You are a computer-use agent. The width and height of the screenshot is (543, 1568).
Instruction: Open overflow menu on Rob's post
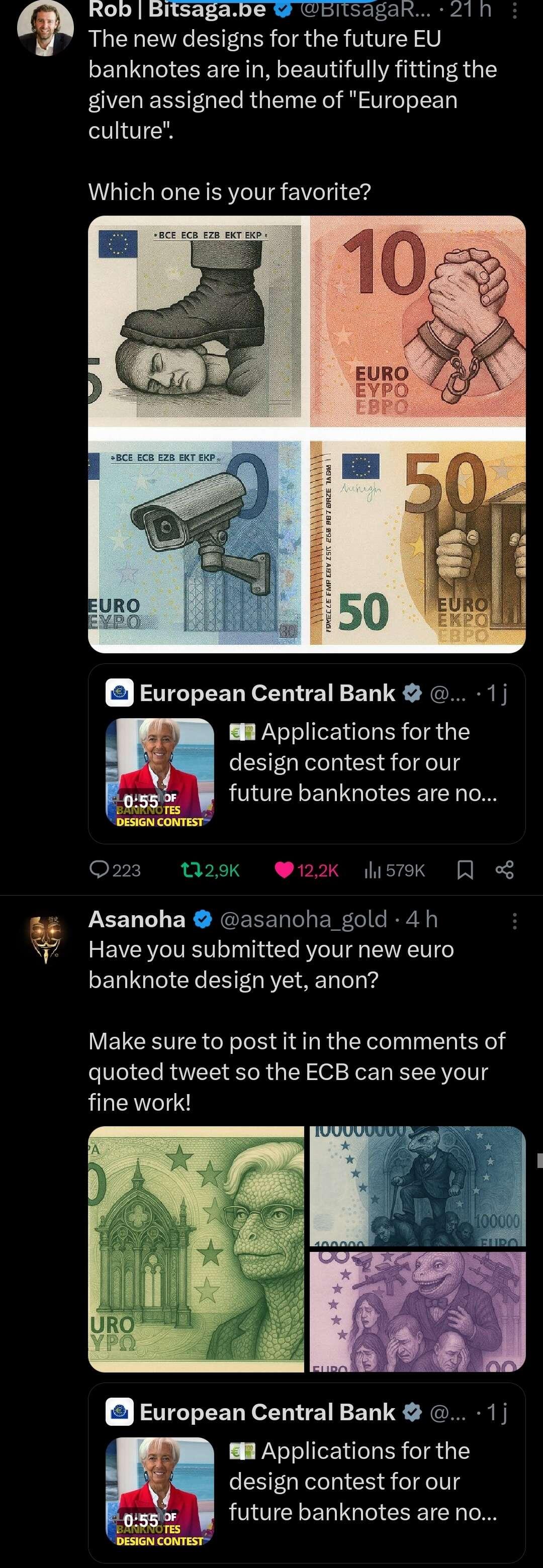tap(514, 11)
